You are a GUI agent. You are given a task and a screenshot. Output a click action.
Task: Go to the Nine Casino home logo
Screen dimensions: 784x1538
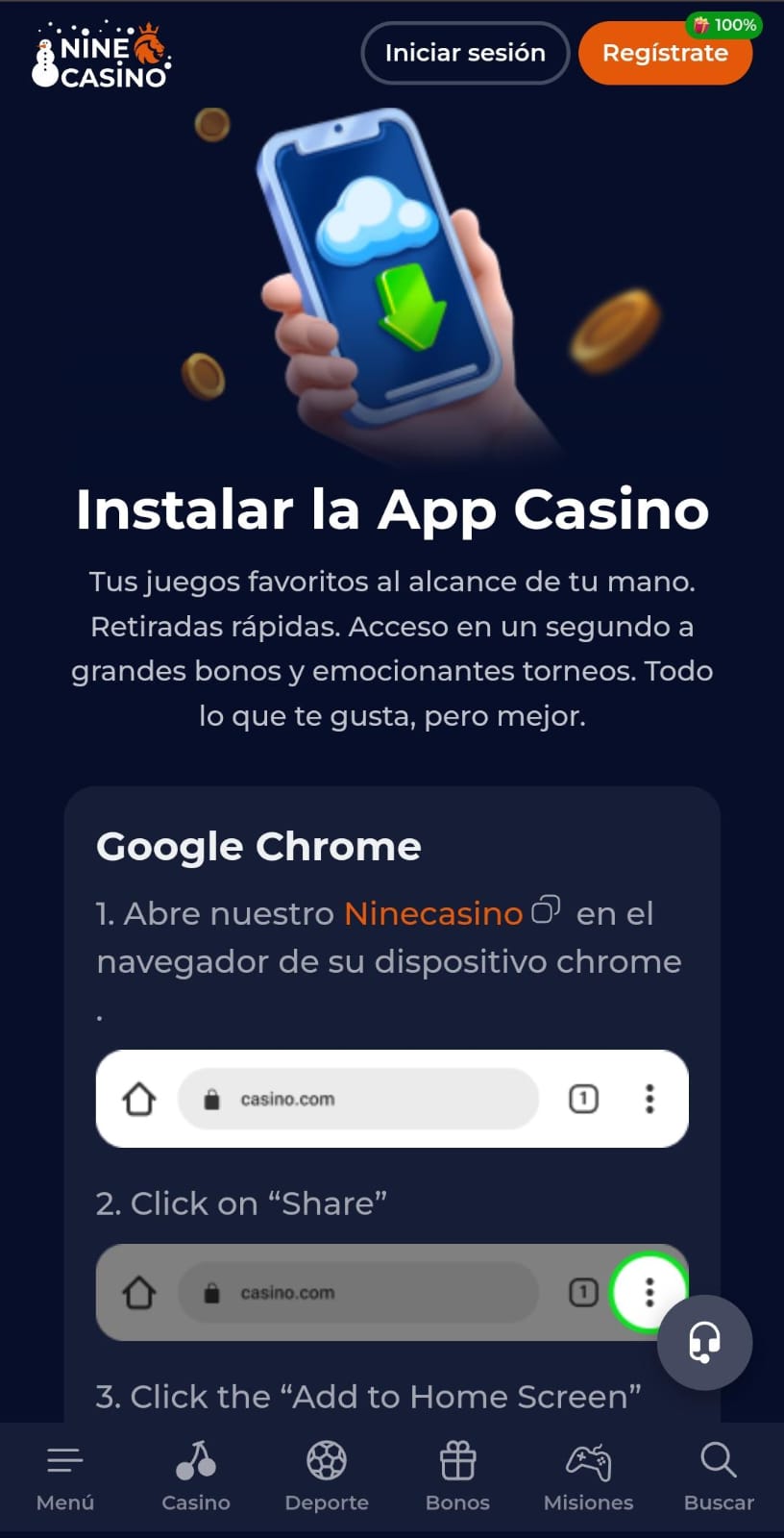pyautogui.click(x=102, y=55)
